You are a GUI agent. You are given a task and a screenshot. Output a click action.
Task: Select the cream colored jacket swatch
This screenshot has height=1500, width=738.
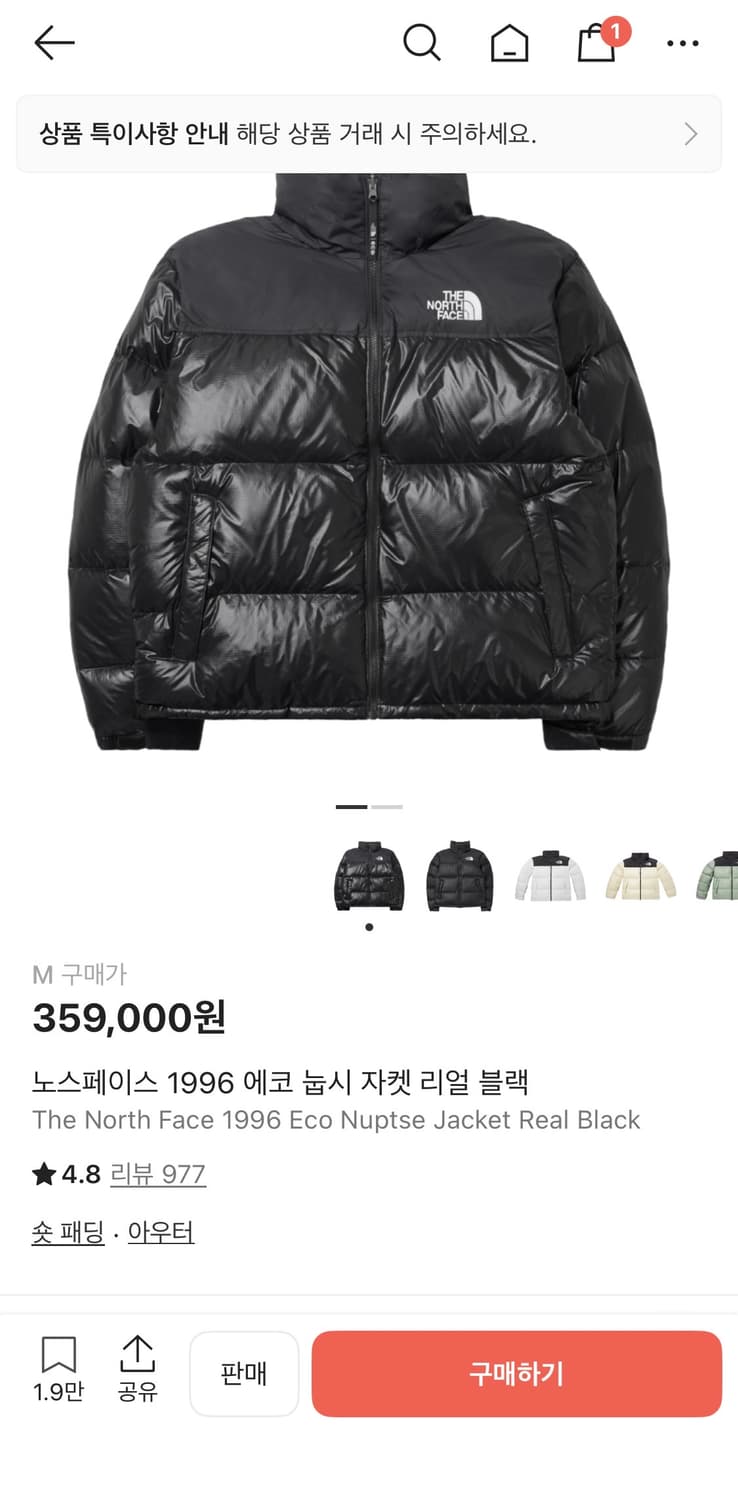[x=641, y=874]
